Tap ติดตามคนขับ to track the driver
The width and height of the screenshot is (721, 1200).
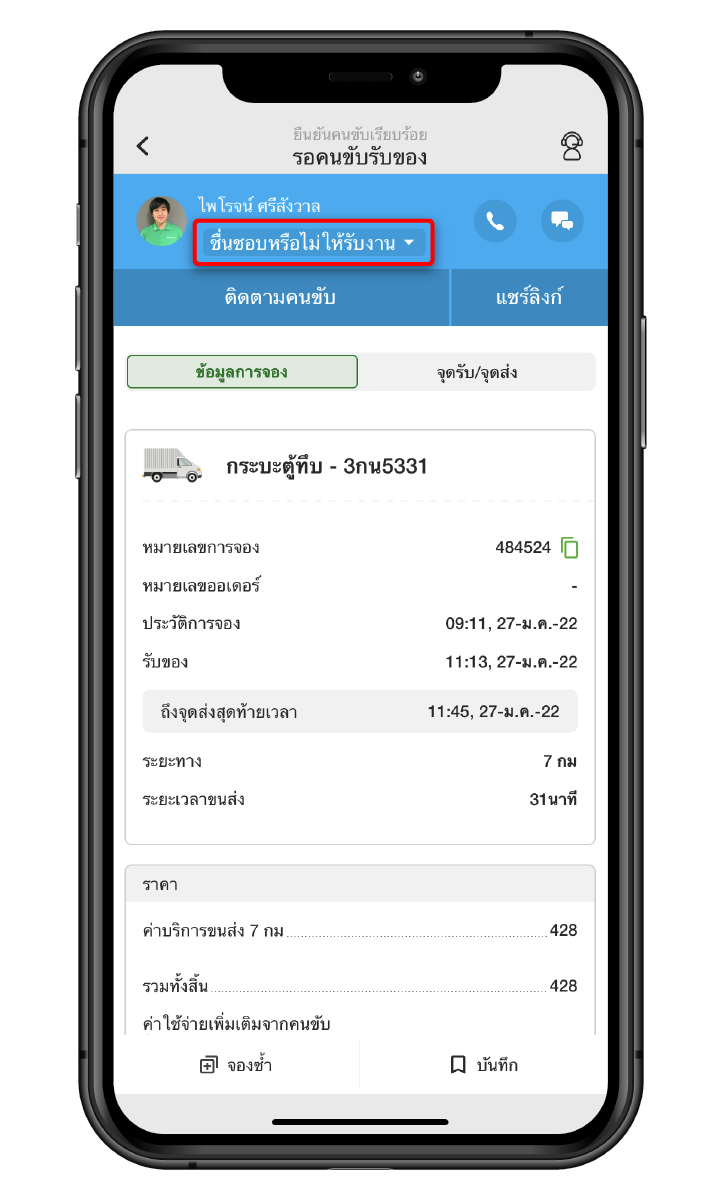(x=280, y=297)
